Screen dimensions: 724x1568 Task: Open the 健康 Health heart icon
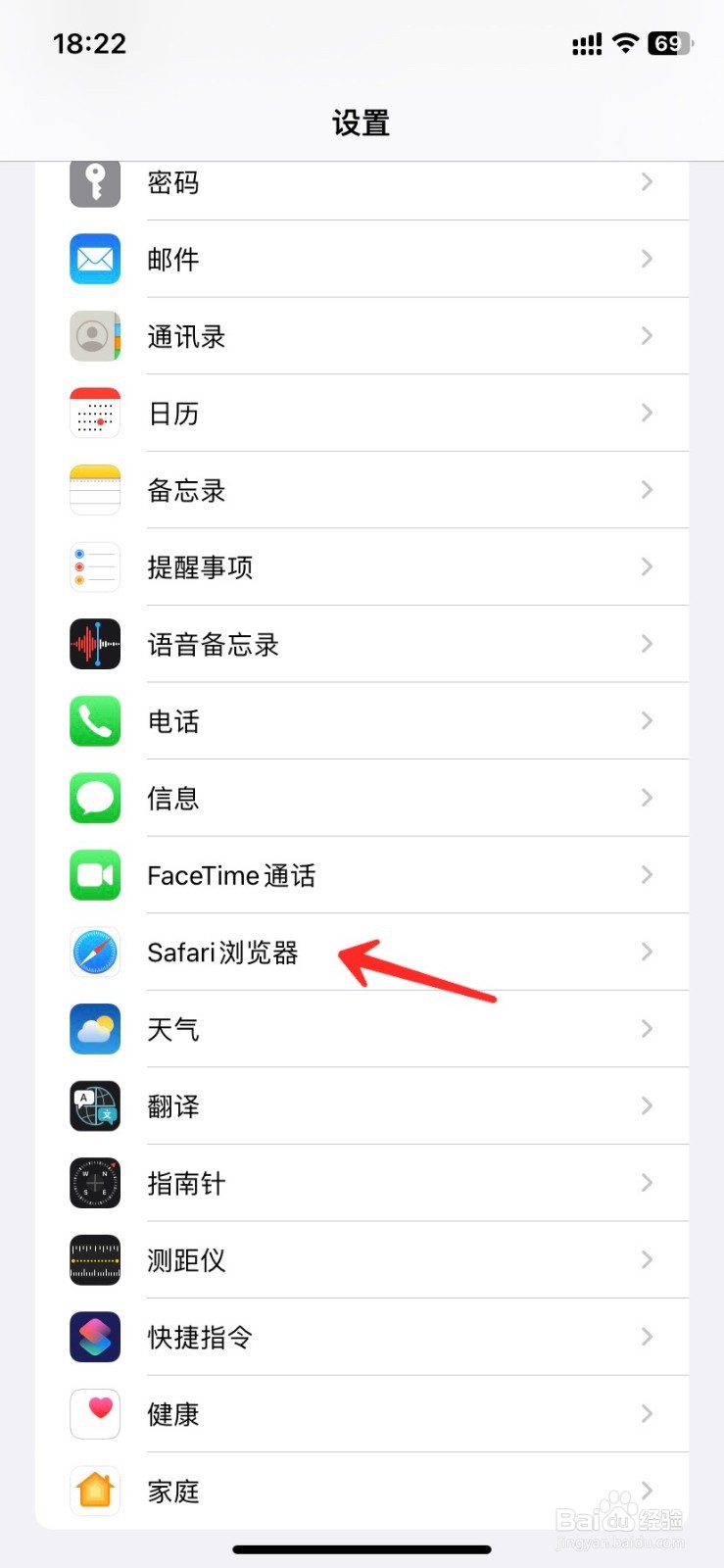pyautogui.click(x=94, y=1414)
